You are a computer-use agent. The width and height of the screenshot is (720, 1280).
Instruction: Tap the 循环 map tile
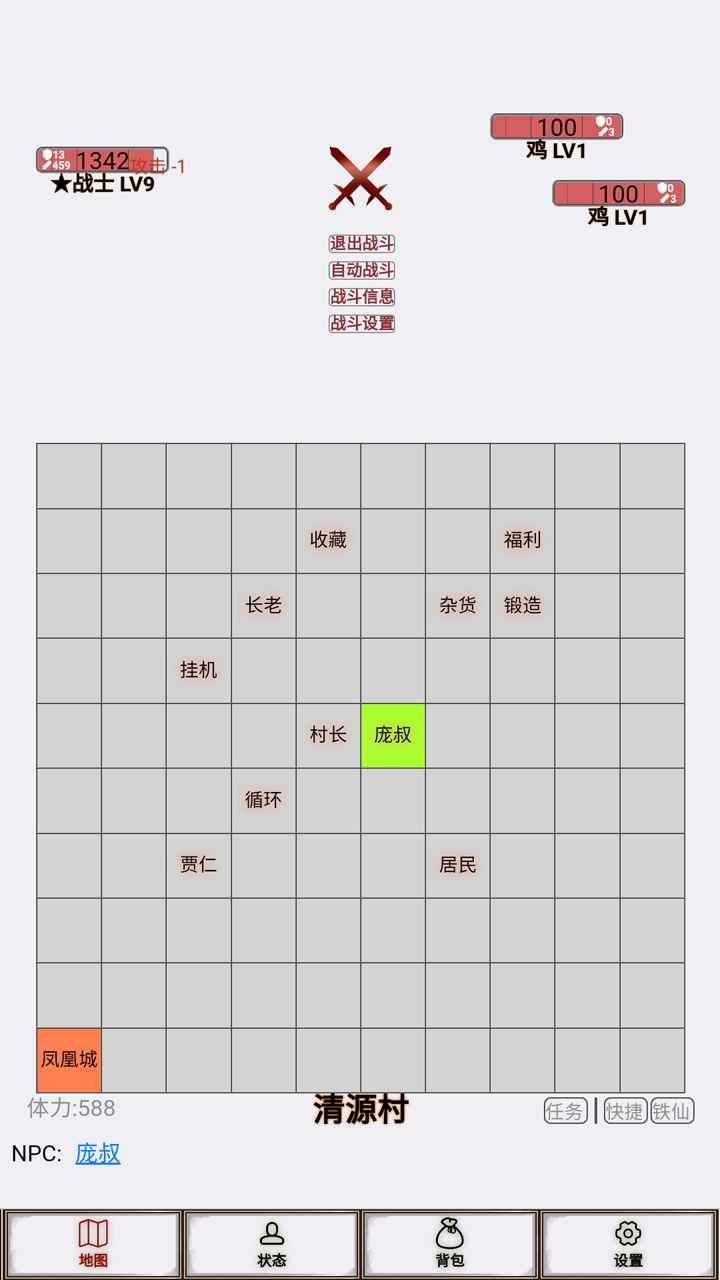tap(263, 800)
